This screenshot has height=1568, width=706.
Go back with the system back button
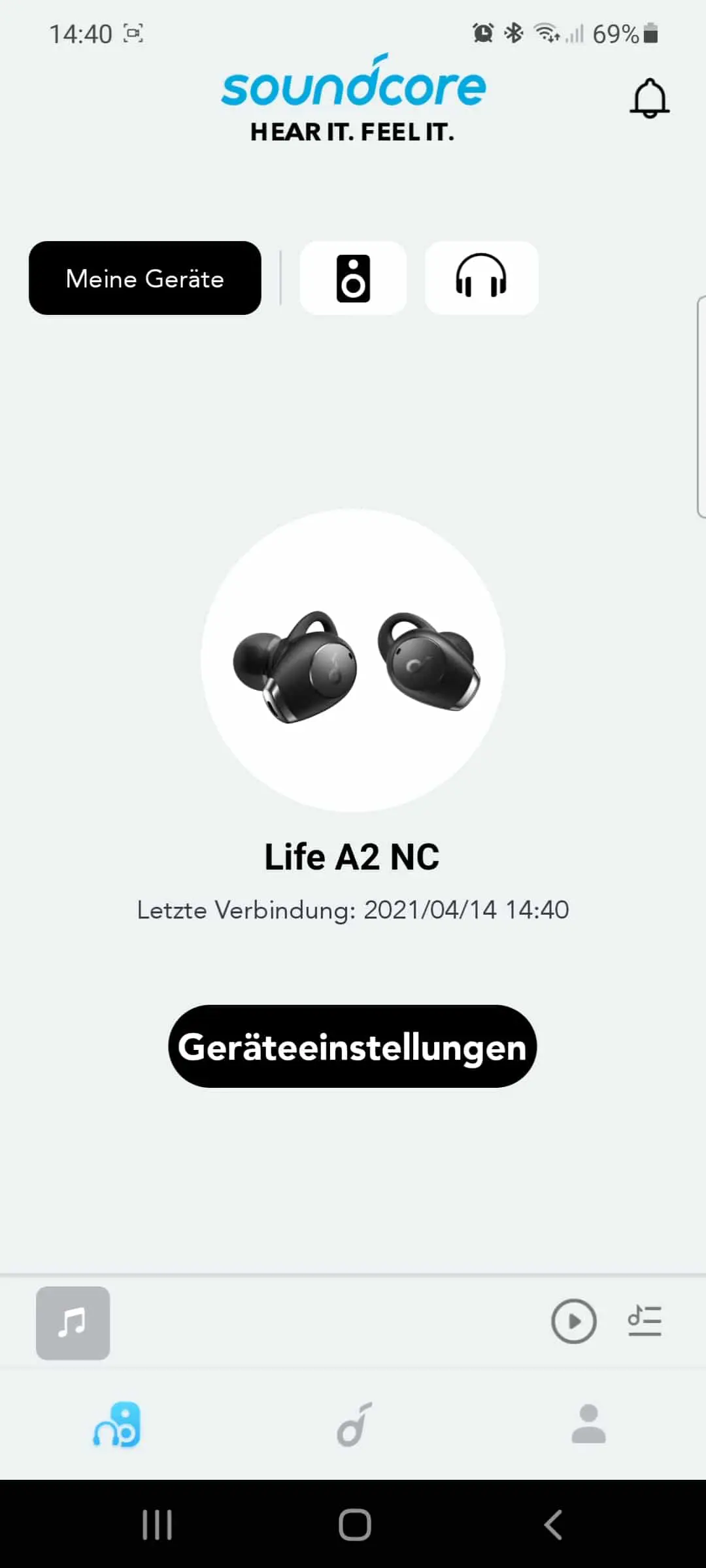553,1525
